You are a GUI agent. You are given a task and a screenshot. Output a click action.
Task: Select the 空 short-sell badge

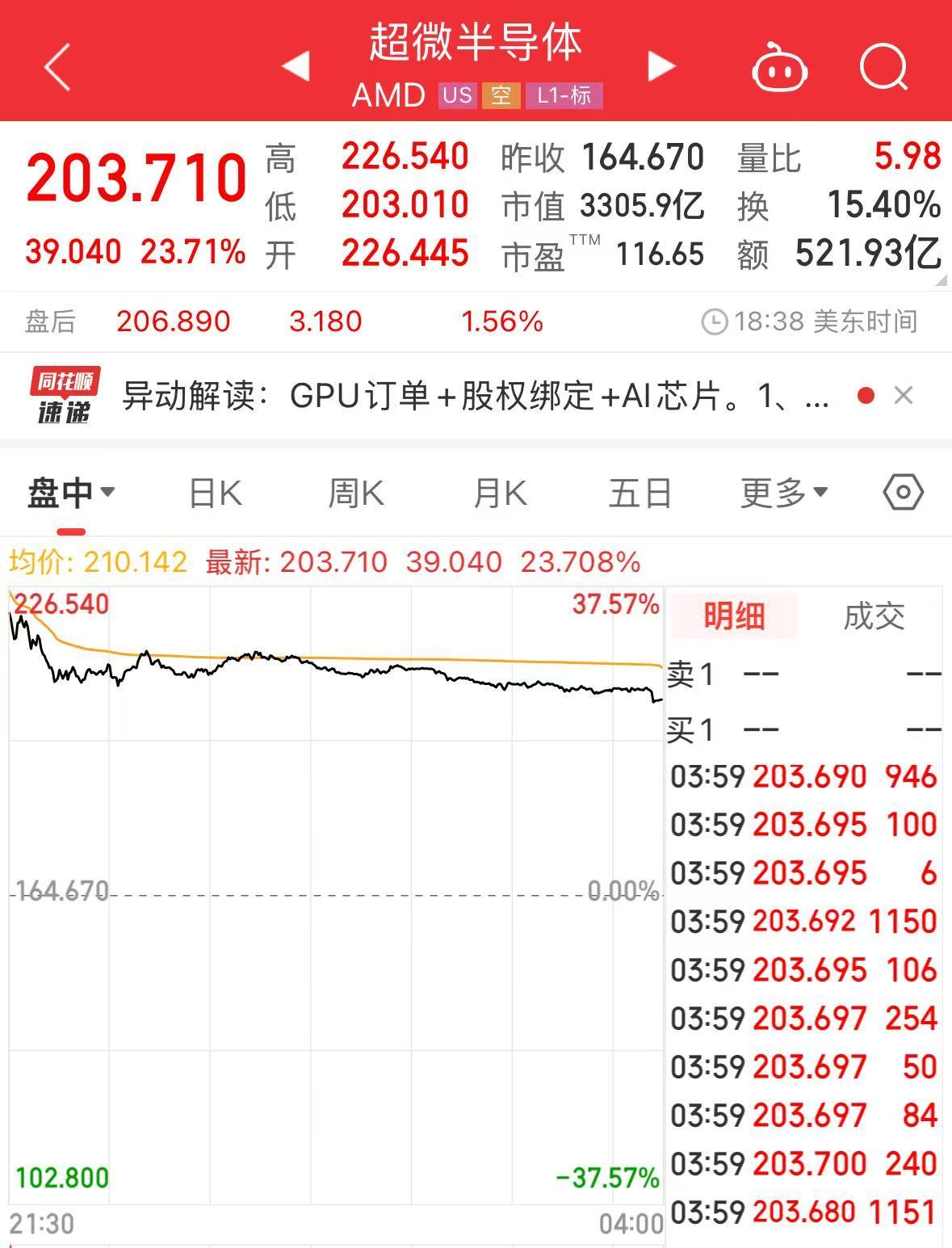[501, 96]
